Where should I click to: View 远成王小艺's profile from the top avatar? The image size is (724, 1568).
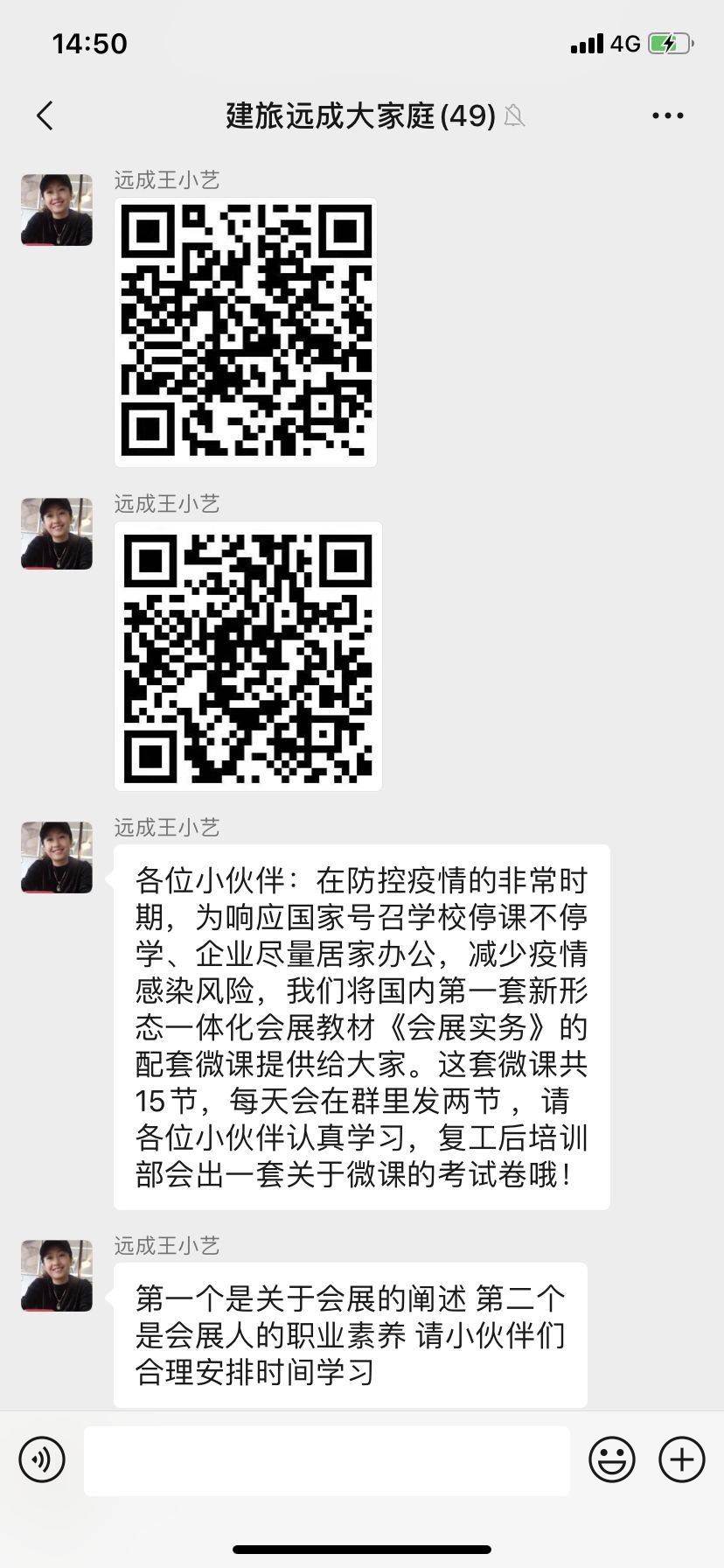point(57,210)
